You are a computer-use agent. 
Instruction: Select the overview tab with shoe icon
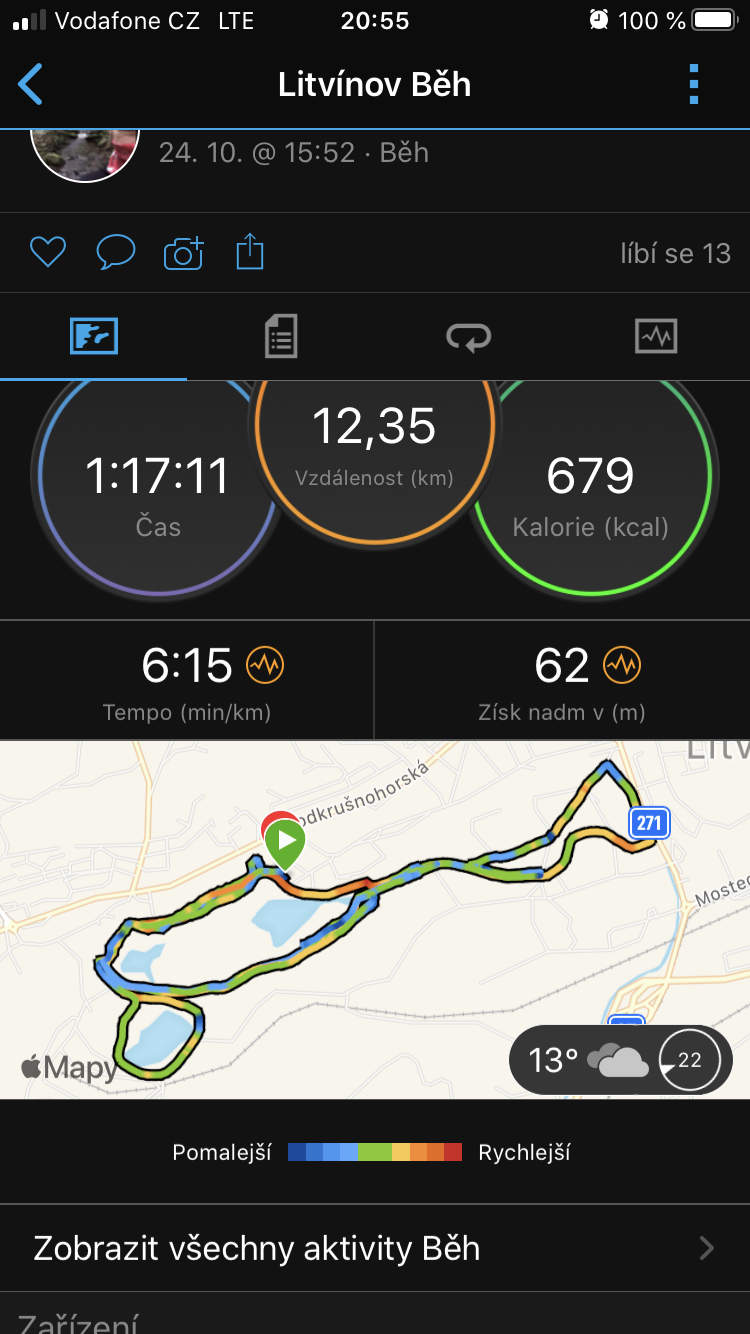point(94,336)
